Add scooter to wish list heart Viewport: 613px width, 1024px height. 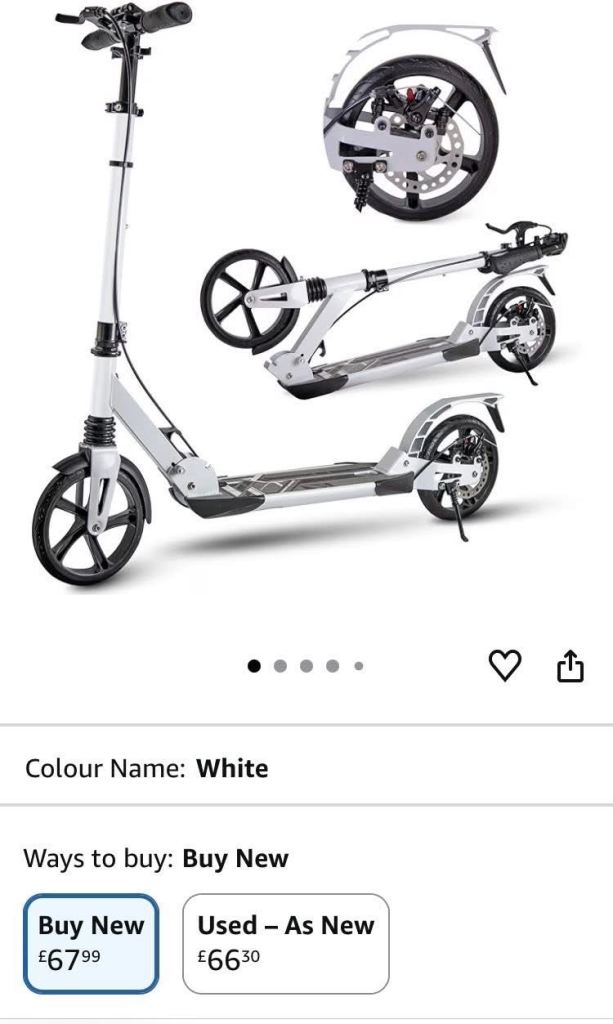[505, 666]
